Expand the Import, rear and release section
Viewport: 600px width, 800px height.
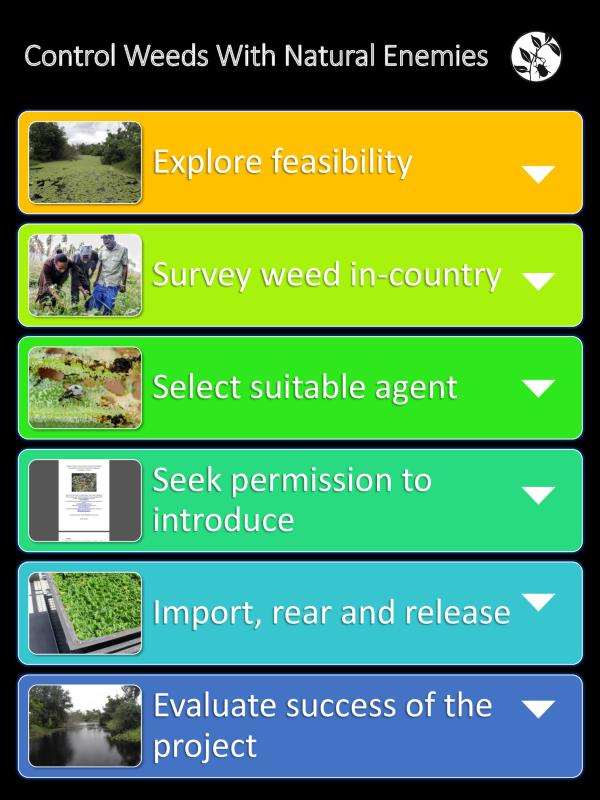[x=538, y=602]
